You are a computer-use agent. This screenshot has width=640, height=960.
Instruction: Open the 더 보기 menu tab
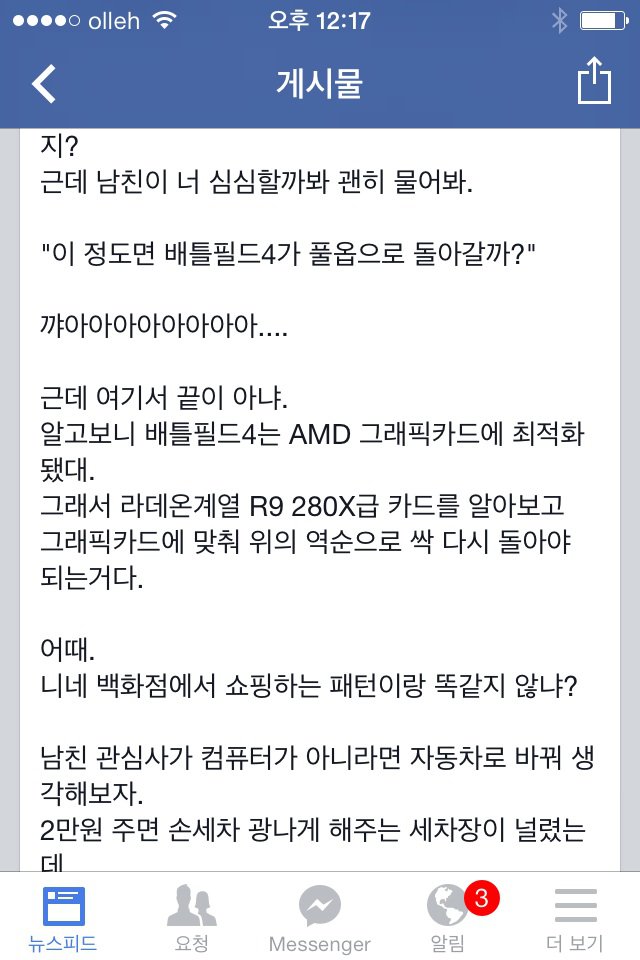[576, 917]
